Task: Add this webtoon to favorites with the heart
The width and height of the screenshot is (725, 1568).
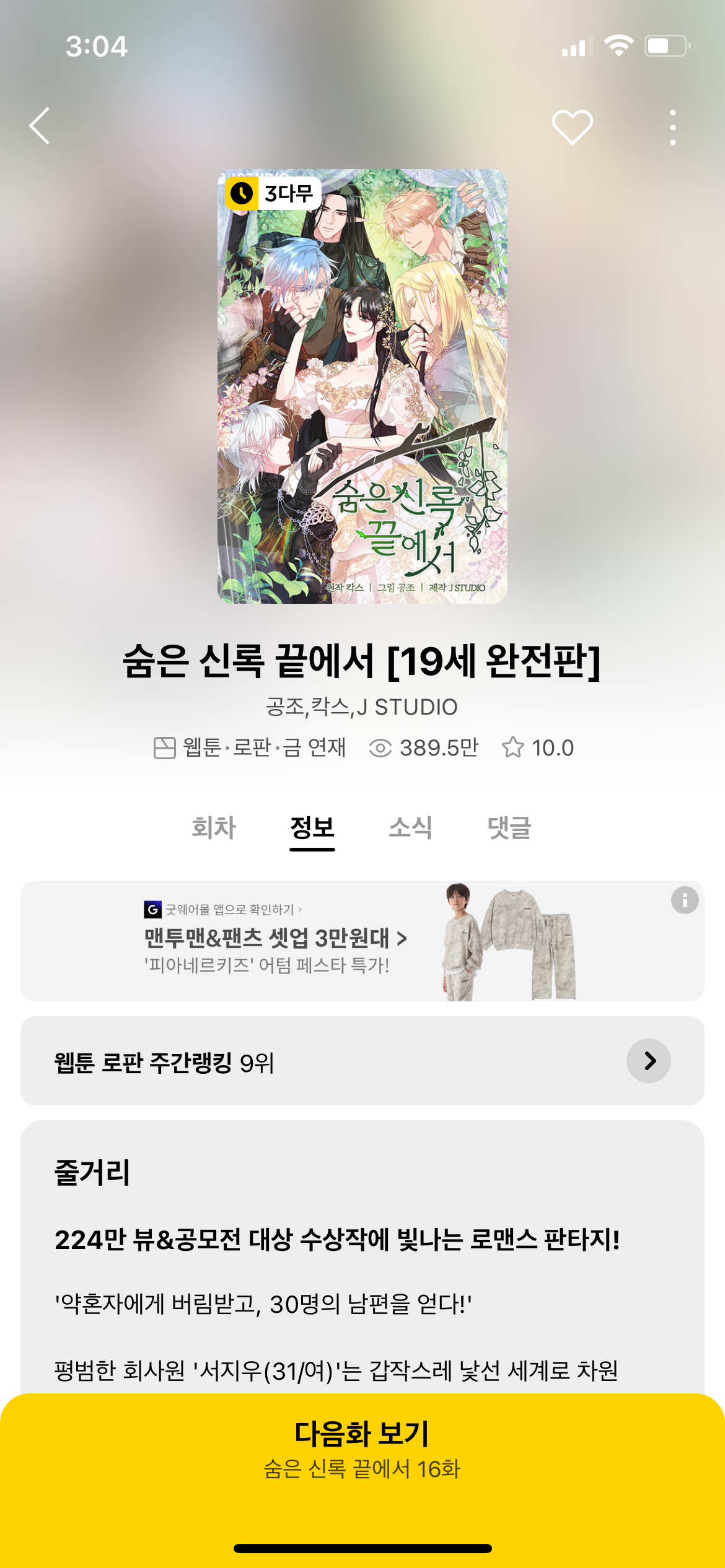Action: (x=572, y=127)
